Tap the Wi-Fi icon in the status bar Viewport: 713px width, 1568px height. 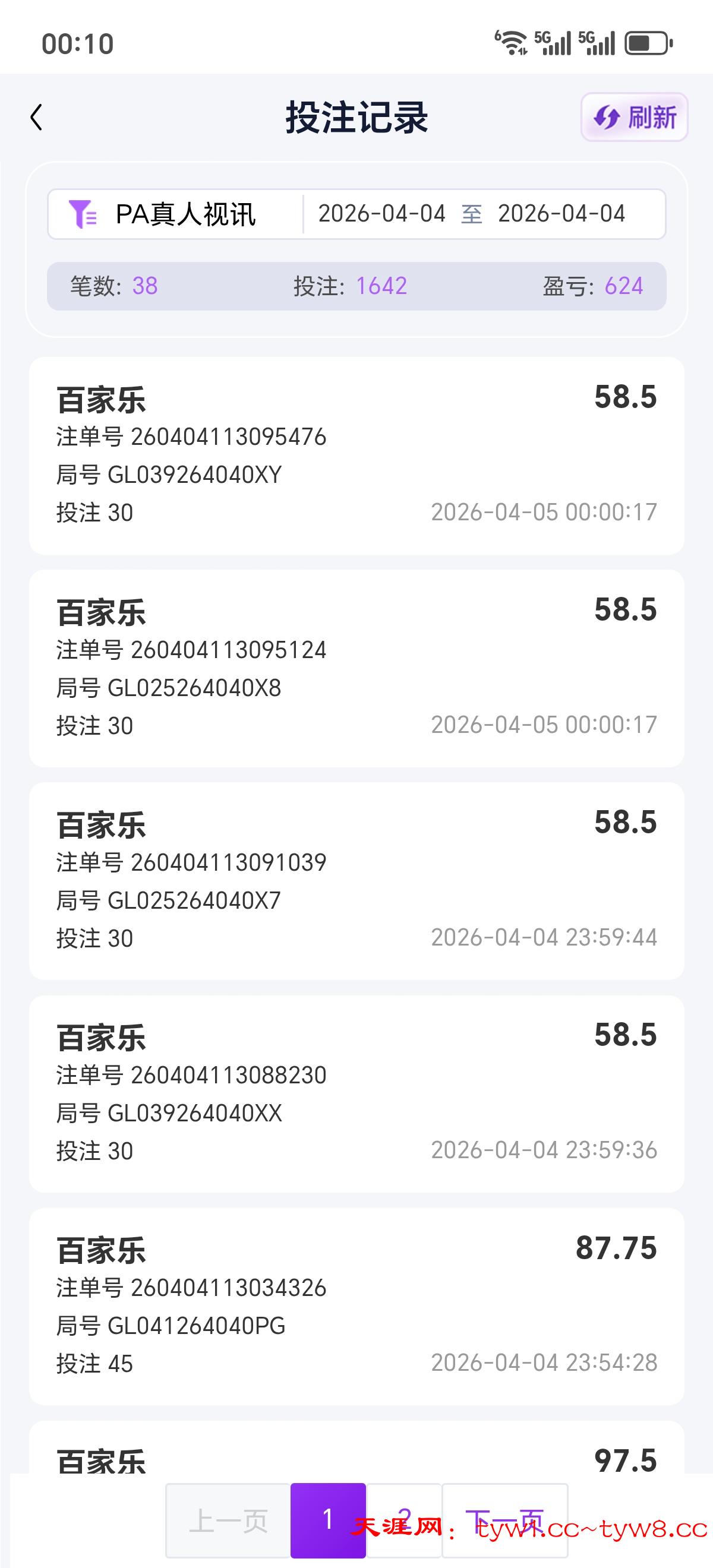click(x=511, y=43)
